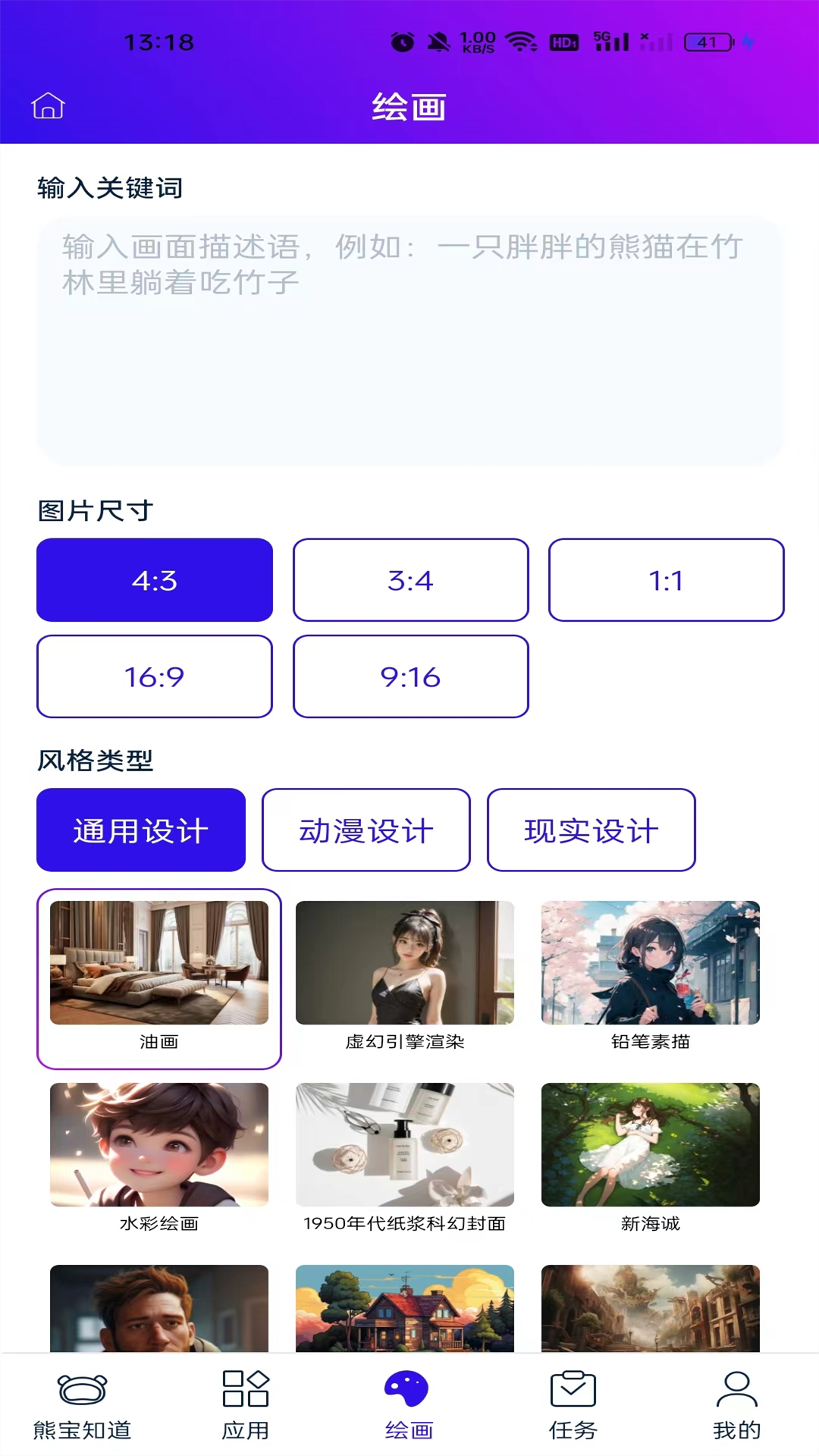
Task: Tap the home icon in the header
Action: pyautogui.click(x=48, y=105)
